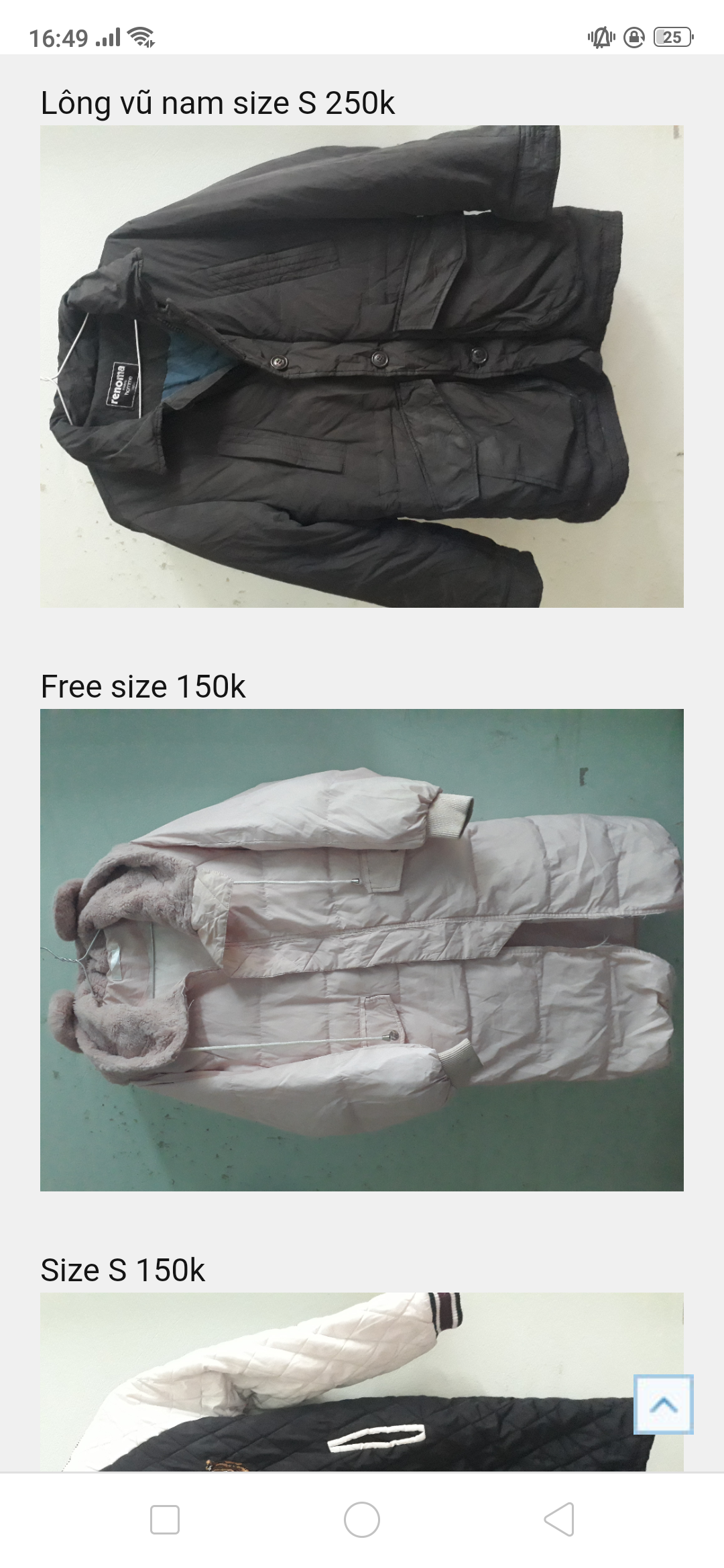Viewport: 724px width, 1568px height.
Task: Go back using the system back button
Action: coord(559,1519)
